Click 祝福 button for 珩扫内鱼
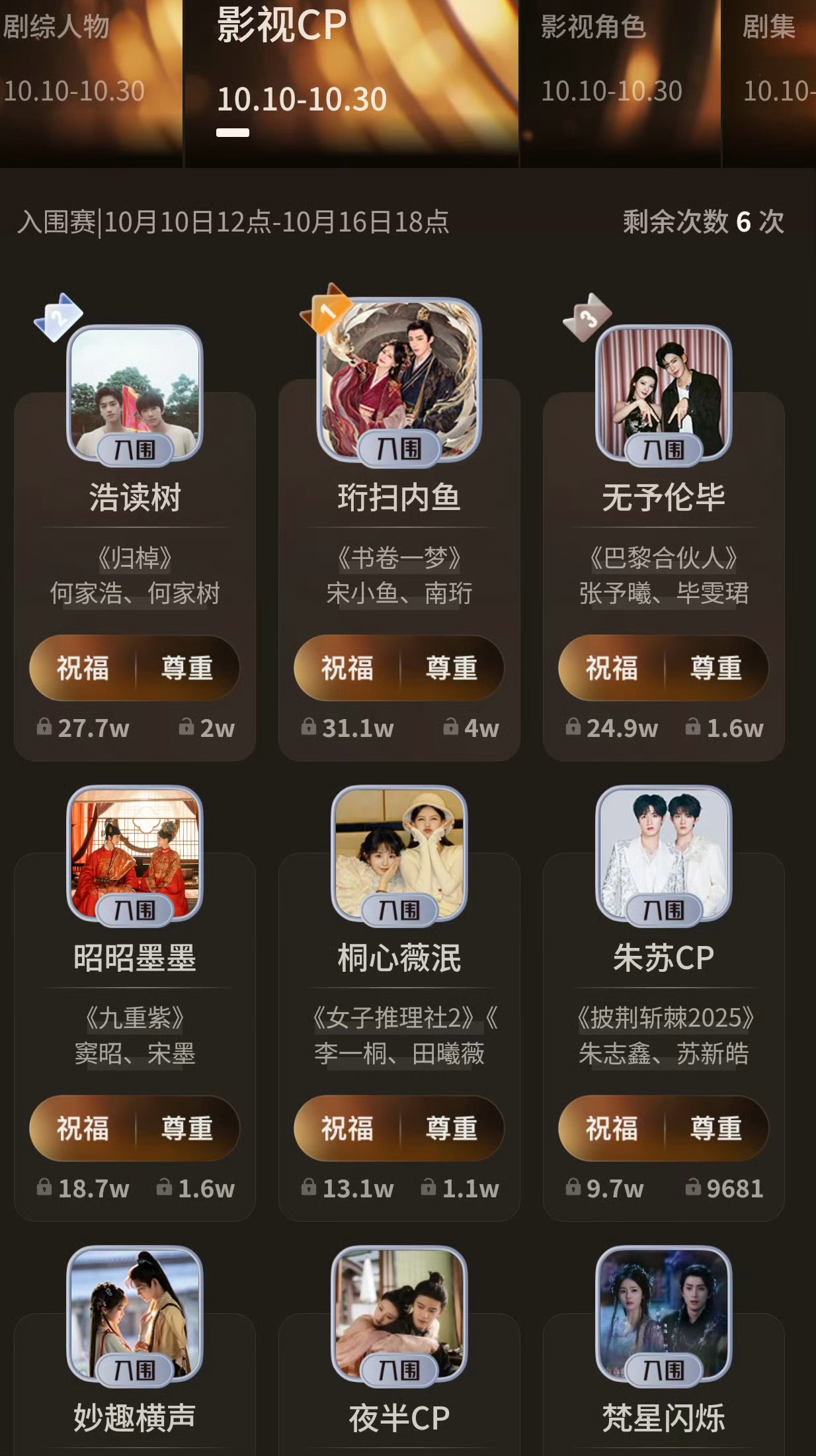This screenshot has height=1456, width=816. (348, 668)
